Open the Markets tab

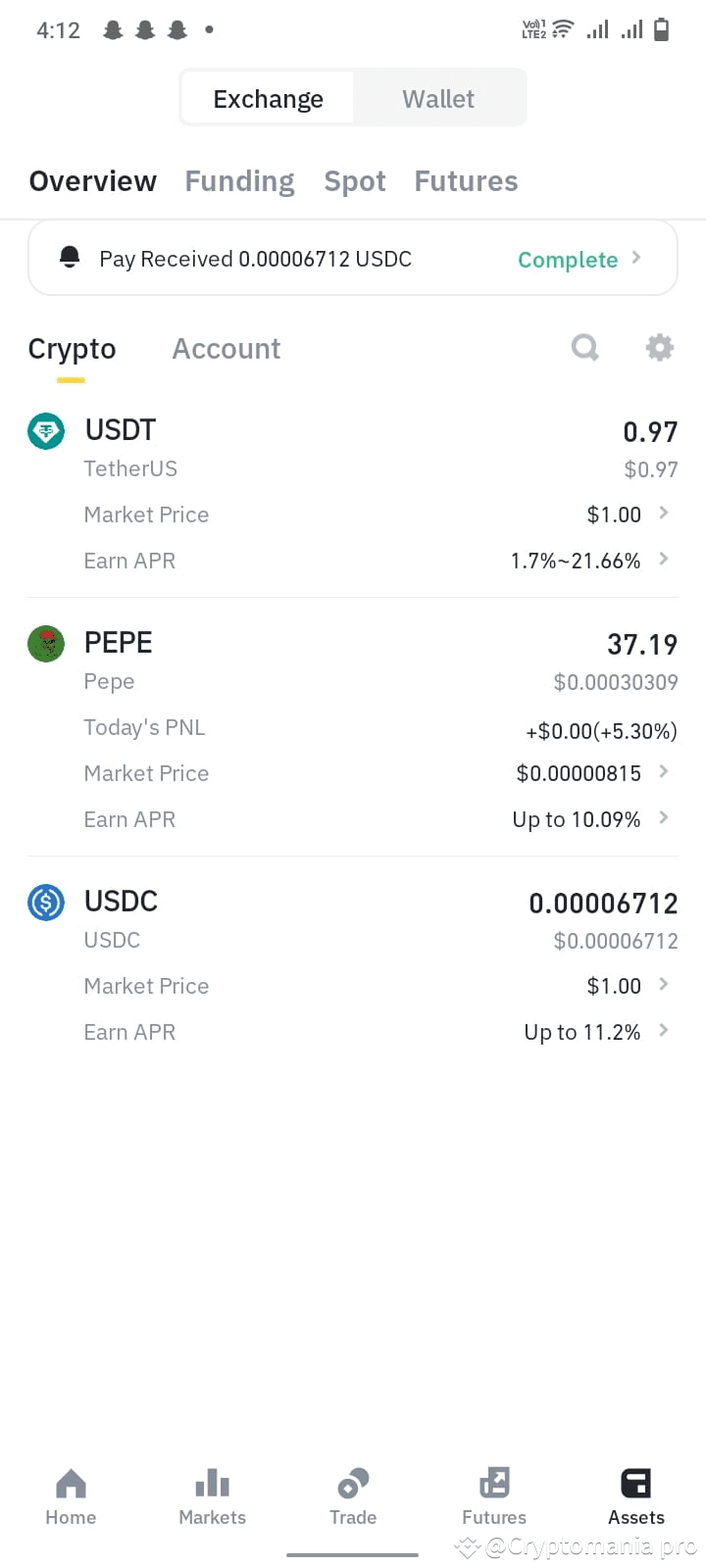[212, 1497]
